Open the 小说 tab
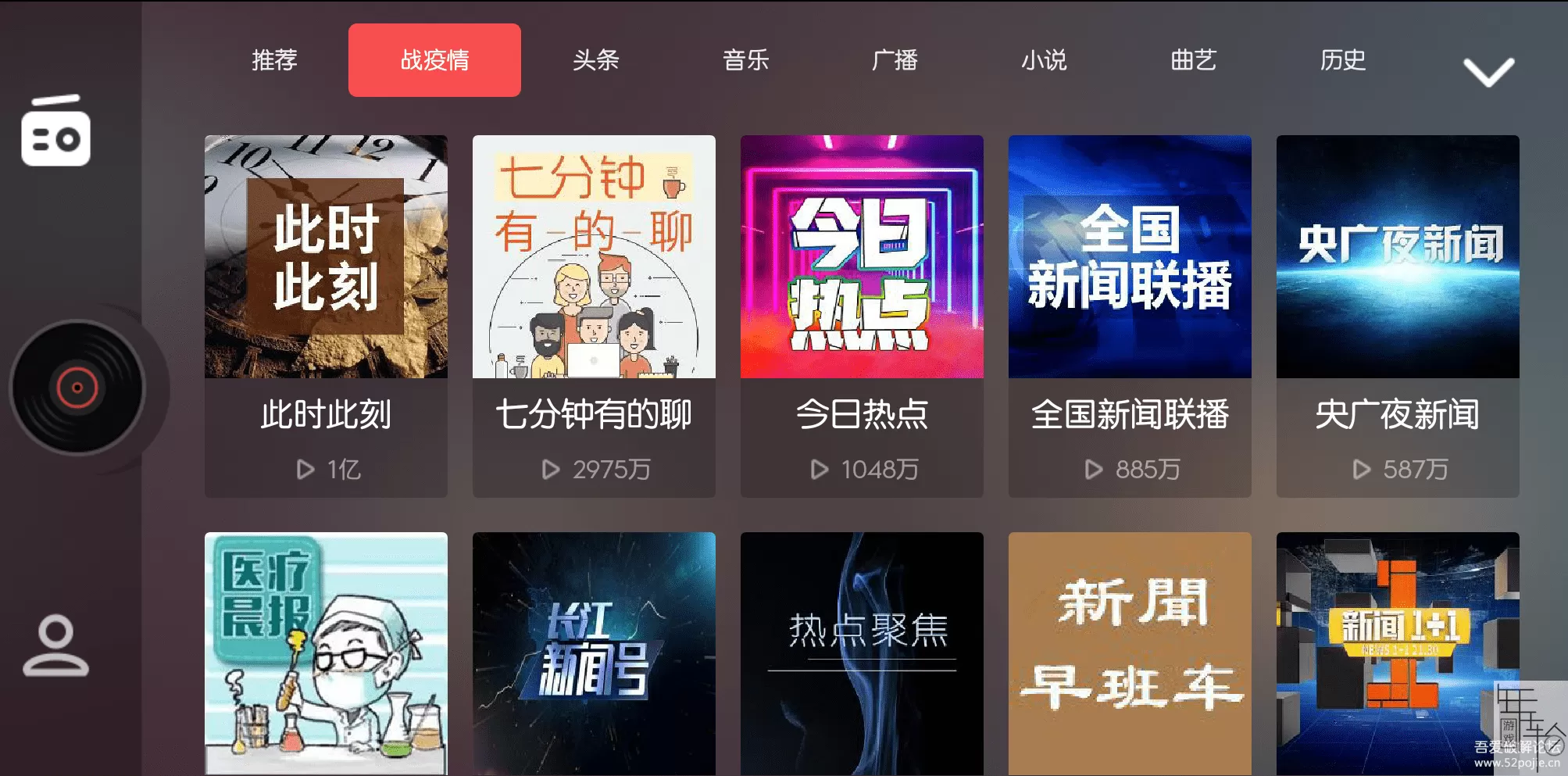Viewport: 1568px width, 776px height. tap(1044, 60)
